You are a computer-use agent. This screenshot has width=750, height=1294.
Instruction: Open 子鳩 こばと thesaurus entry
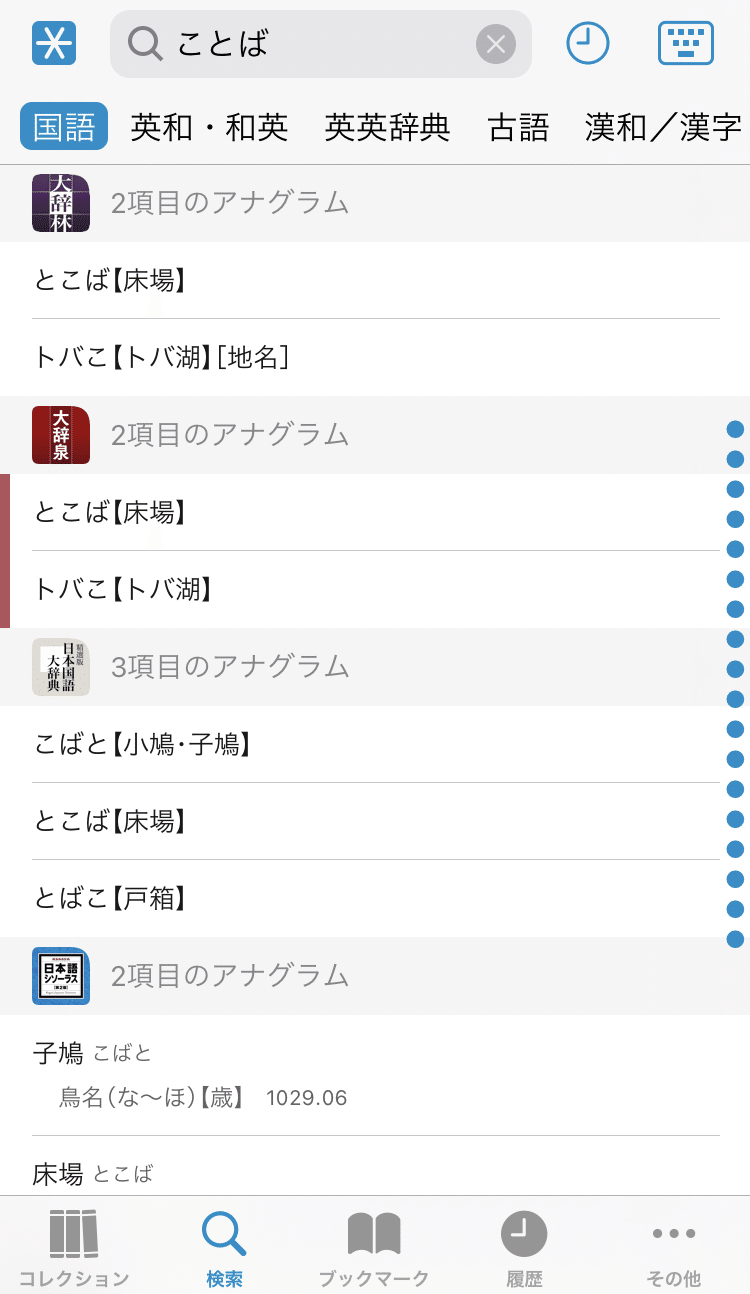click(x=375, y=1075)
